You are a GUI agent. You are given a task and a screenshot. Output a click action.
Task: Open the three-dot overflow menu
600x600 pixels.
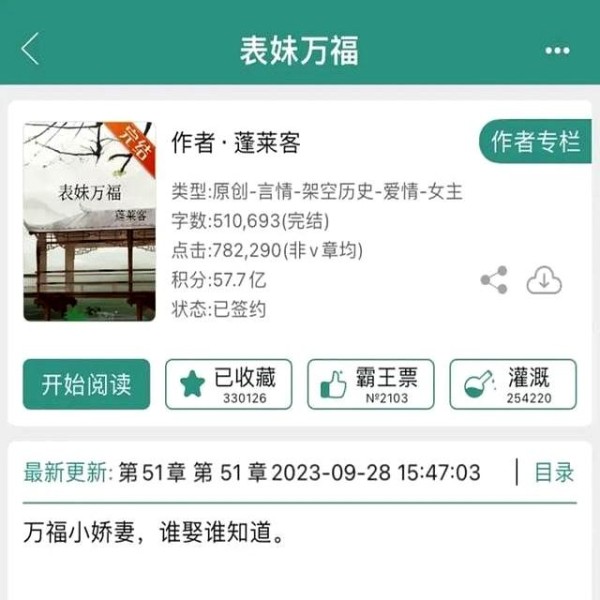click(x=557, y=50)
